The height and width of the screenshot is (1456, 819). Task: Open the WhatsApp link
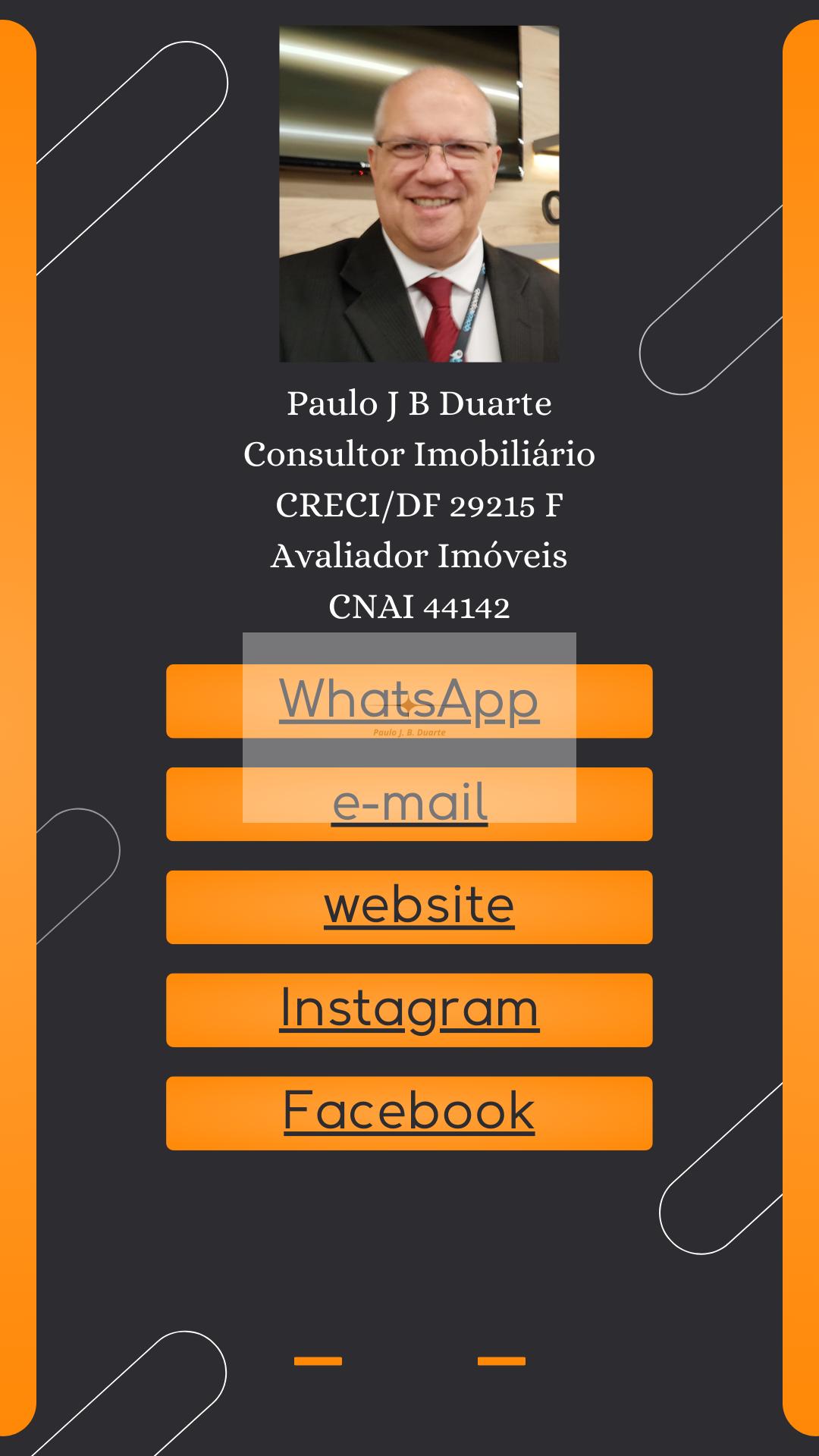pyautogui.click(x=409, y=699)
